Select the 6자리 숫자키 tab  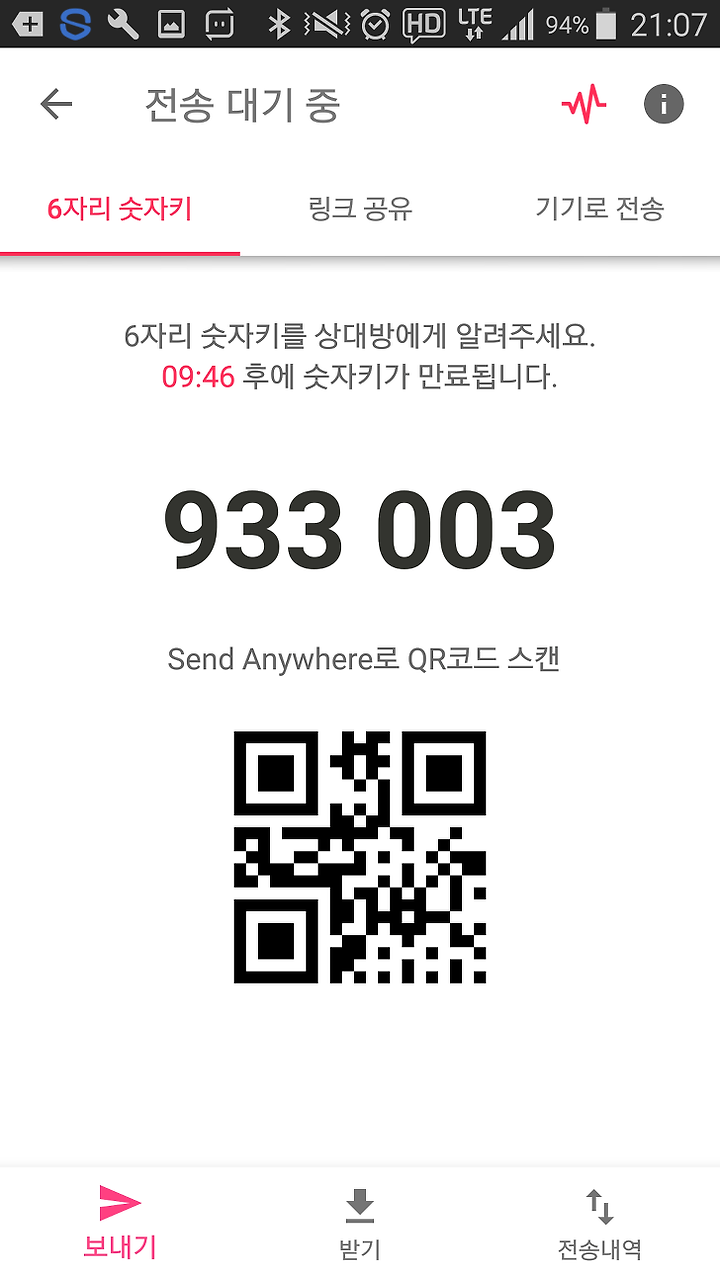120,208
